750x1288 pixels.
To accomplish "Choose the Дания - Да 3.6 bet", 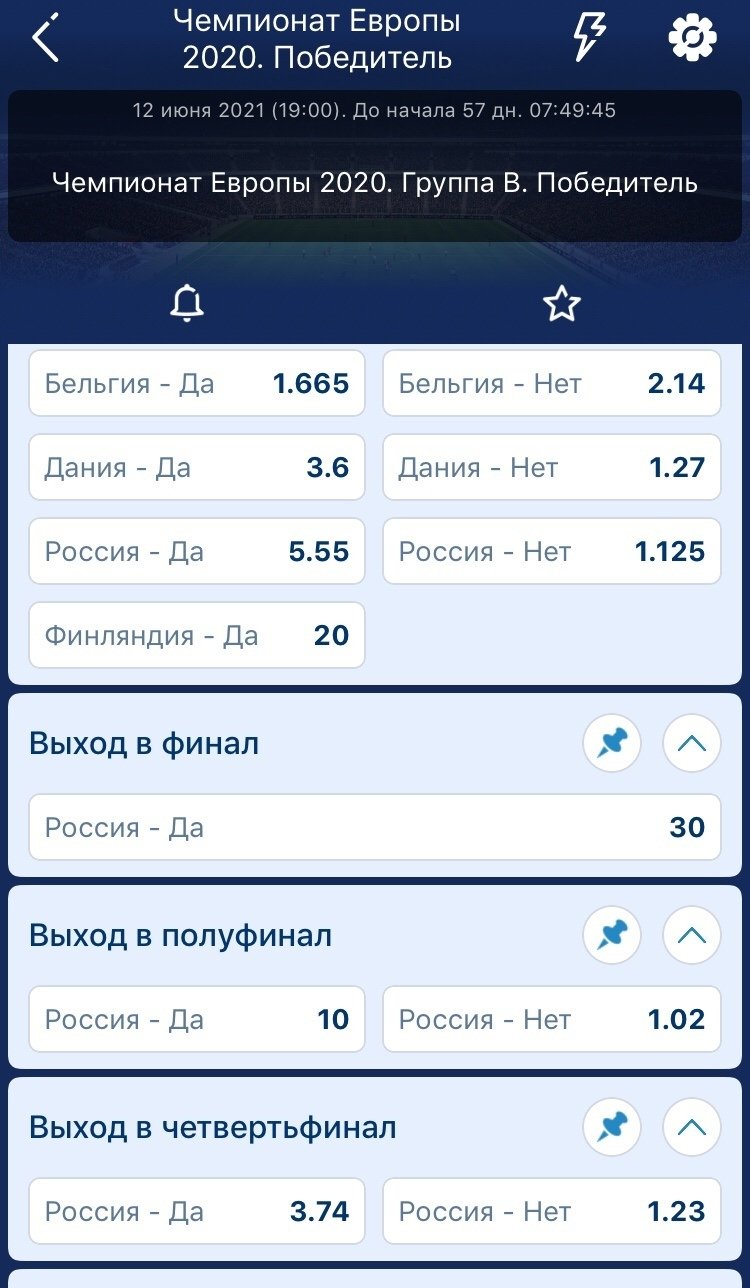I will pos(197,467).
